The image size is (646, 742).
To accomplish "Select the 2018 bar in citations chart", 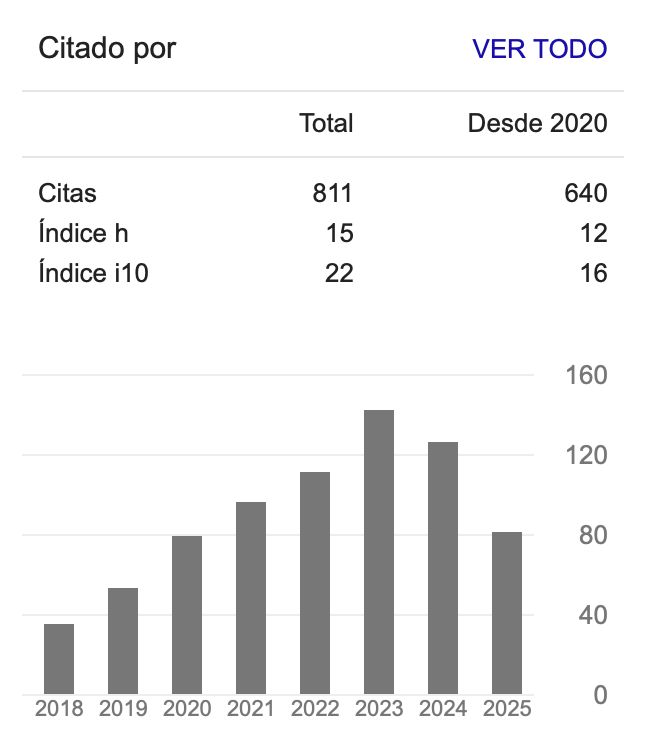I will [x=59, y=659].
